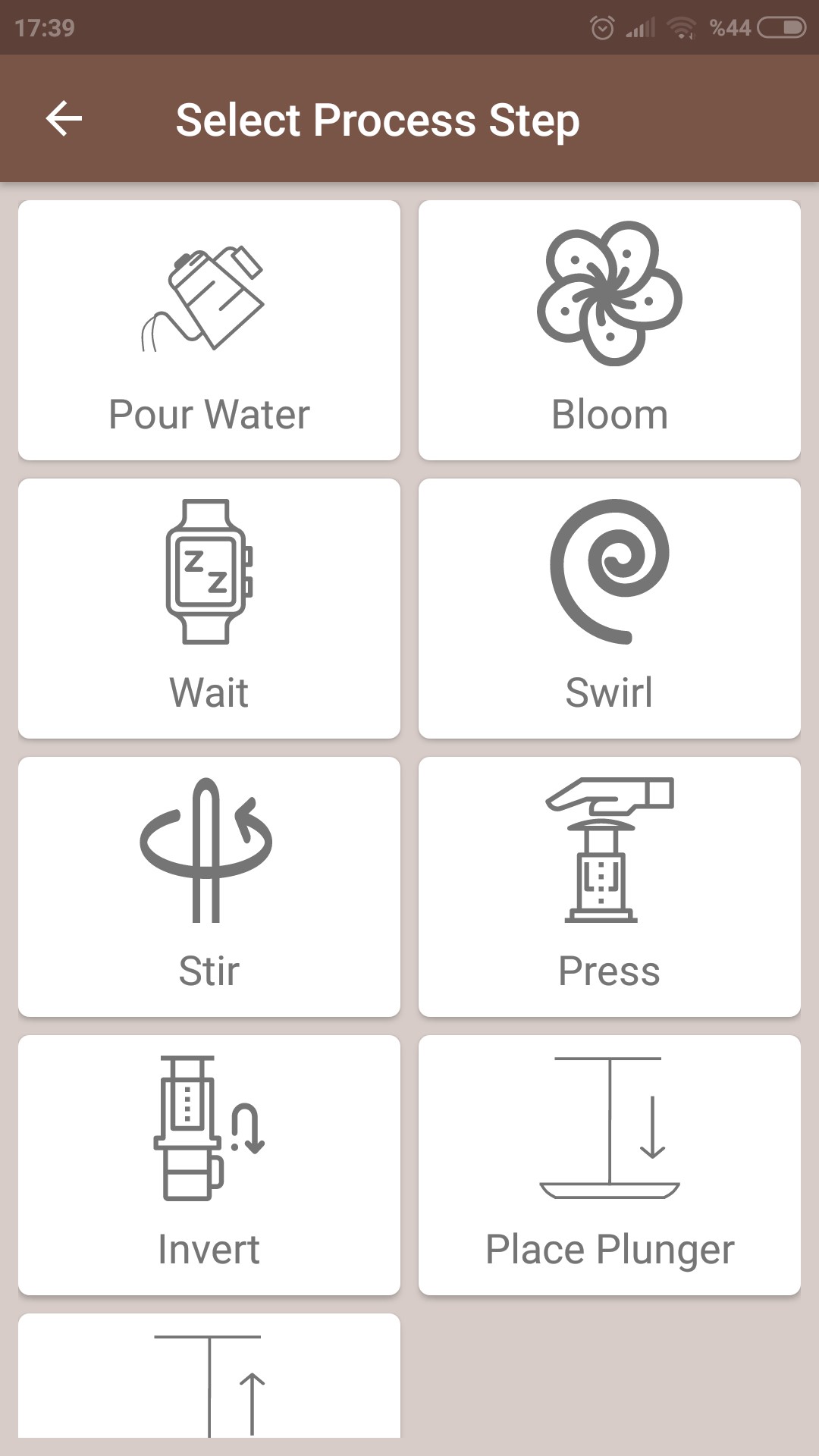Select the Stir step
The height and width of the screenshot is (1456, 819).
coord(209,886)
